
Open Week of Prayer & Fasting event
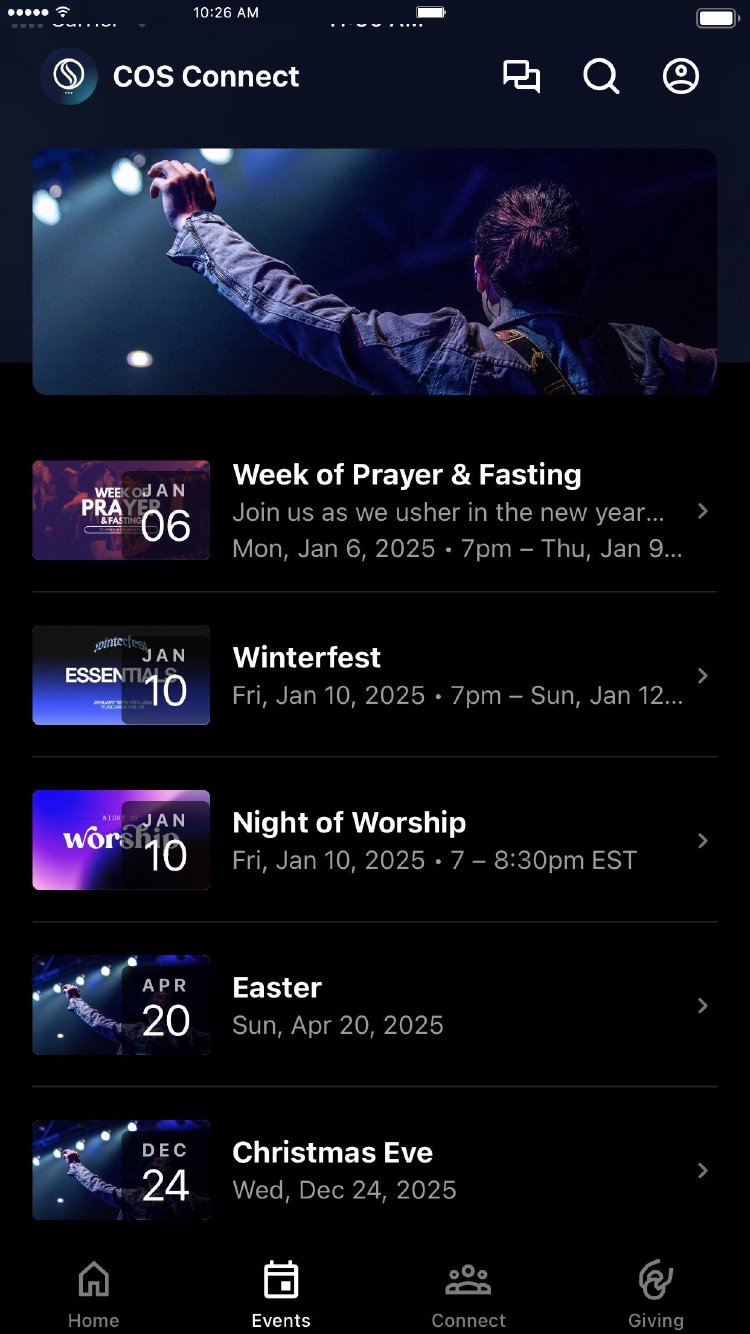pyautogui.click(x=375, y=511)
